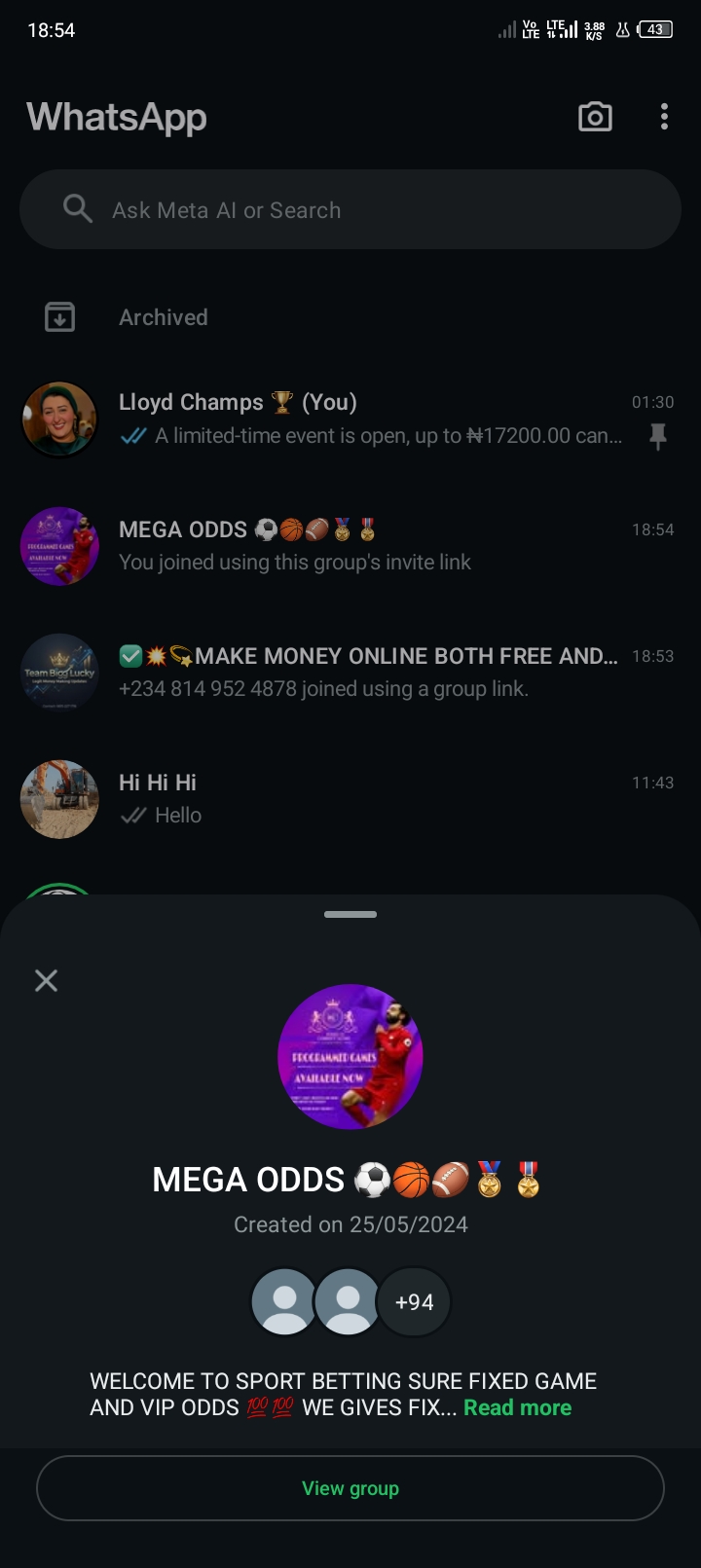
Task: Tap the View group button
Action: tap(350, 1488)
